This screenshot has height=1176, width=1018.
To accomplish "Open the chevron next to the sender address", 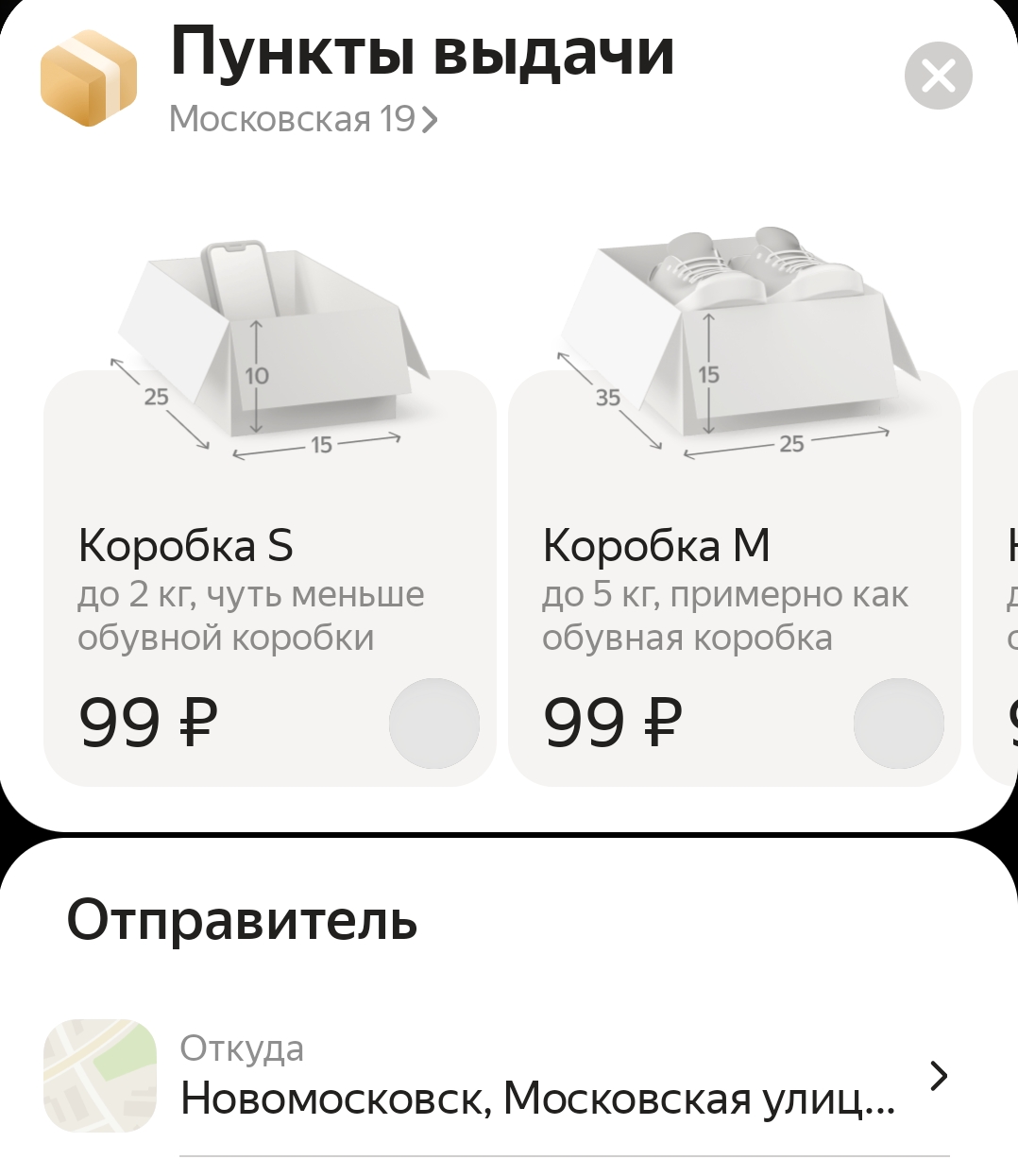I will [x=940, y=1077].
